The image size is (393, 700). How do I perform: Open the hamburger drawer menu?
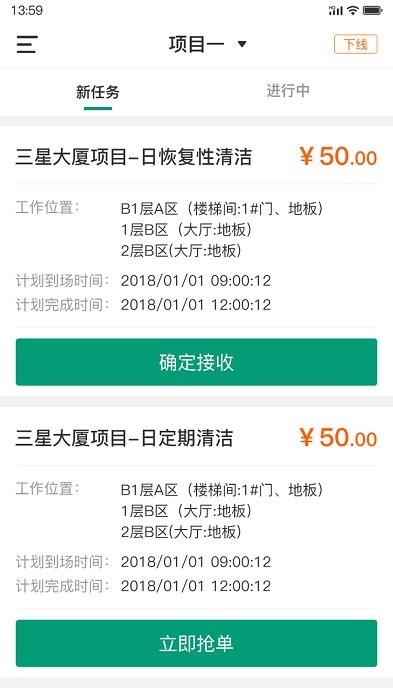(27, 44)
